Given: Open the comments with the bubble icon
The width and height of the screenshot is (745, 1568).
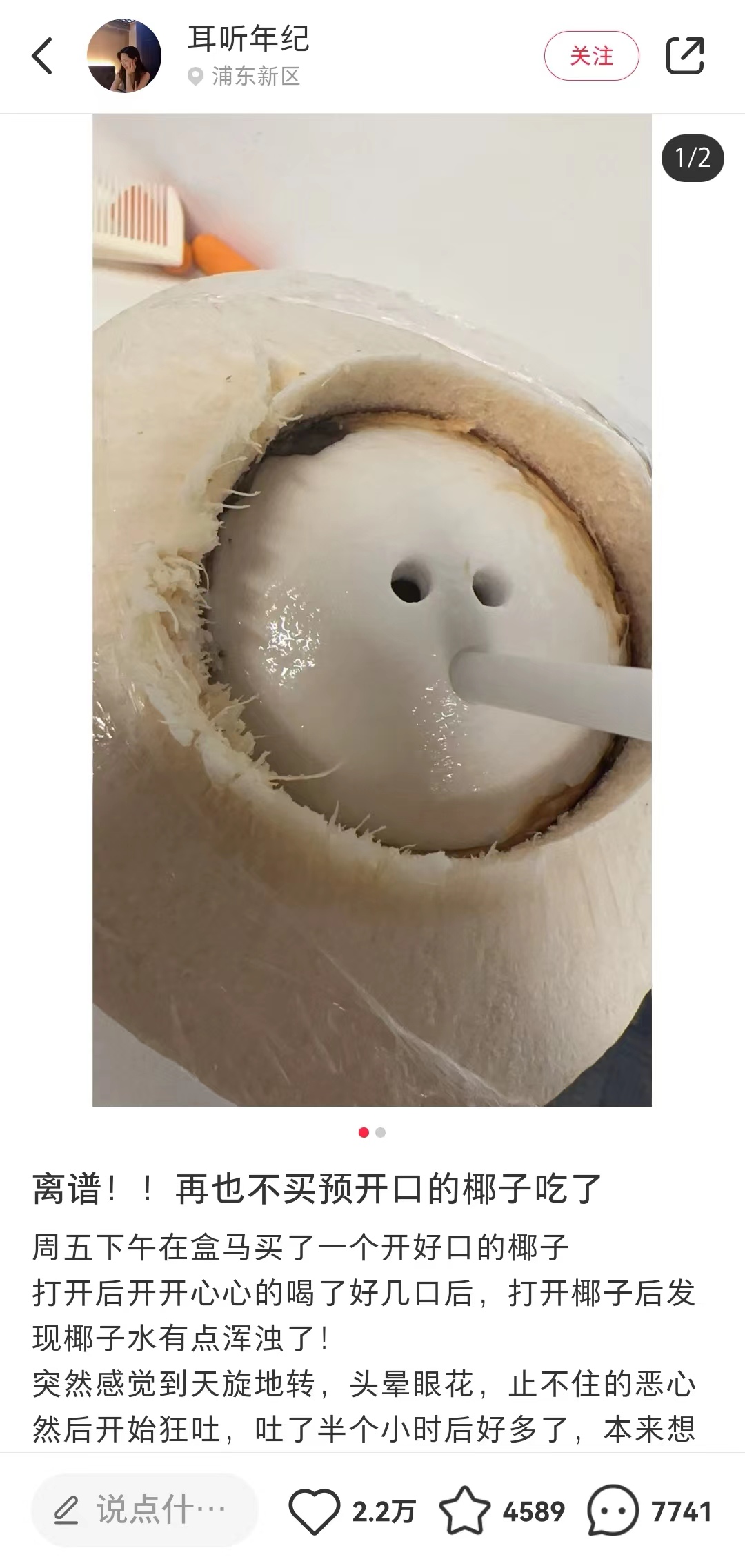Looking at the screenshot, I should [613, 1511].
